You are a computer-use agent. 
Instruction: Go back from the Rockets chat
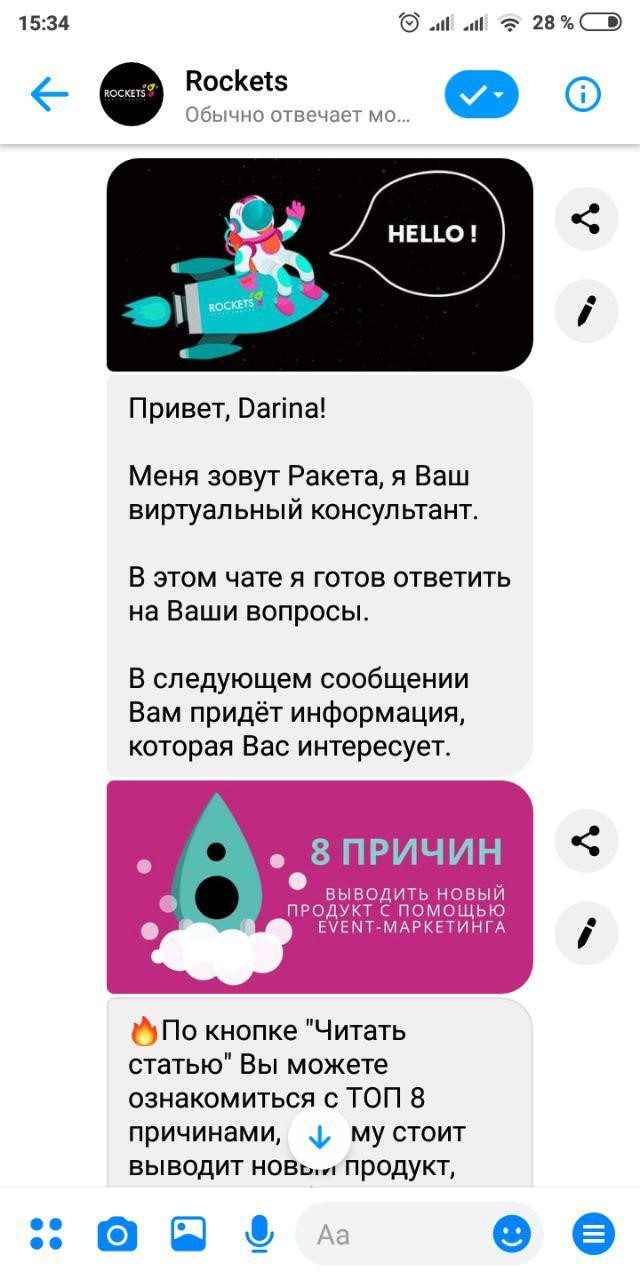[49, 95]
